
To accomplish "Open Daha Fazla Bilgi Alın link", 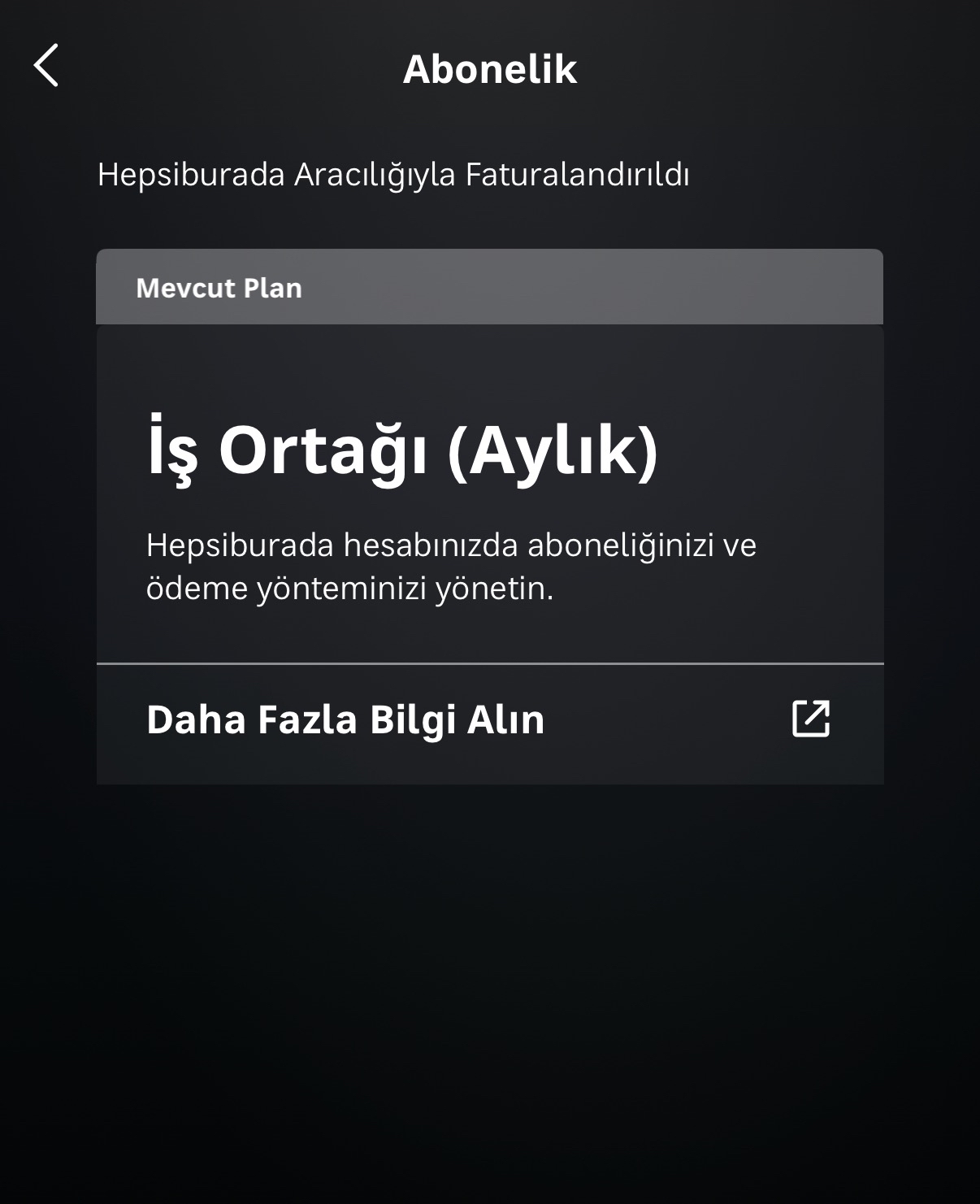I will click(x=489, y=721).
